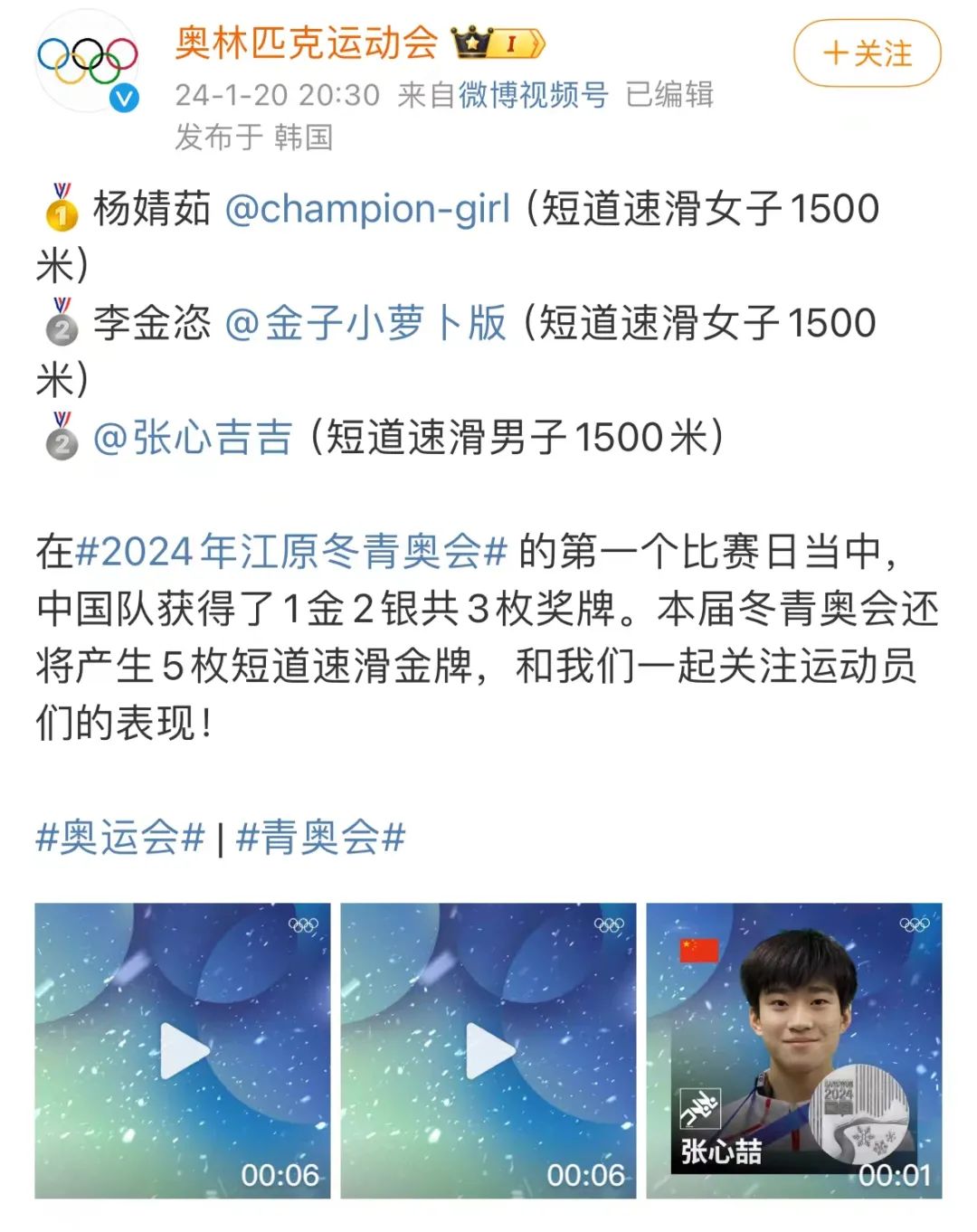Open the #2024年江原冬青奥会# topic
977x1232 pixels.
coord(290,551)
